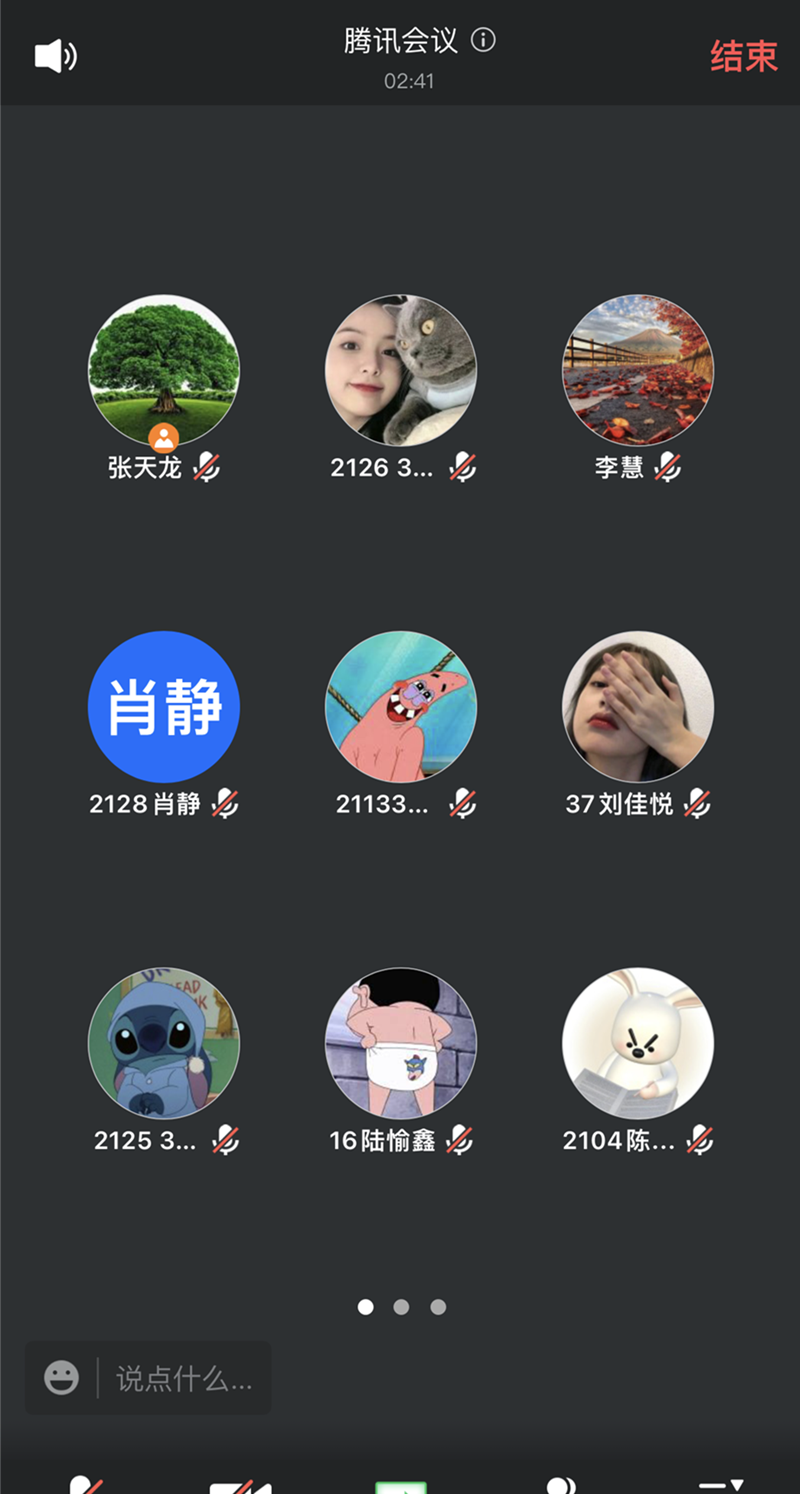Select participant 16 陆愉鑫's avatar
The image size is (800, 1494).
pyautogui.click(x=401, y=1043)
